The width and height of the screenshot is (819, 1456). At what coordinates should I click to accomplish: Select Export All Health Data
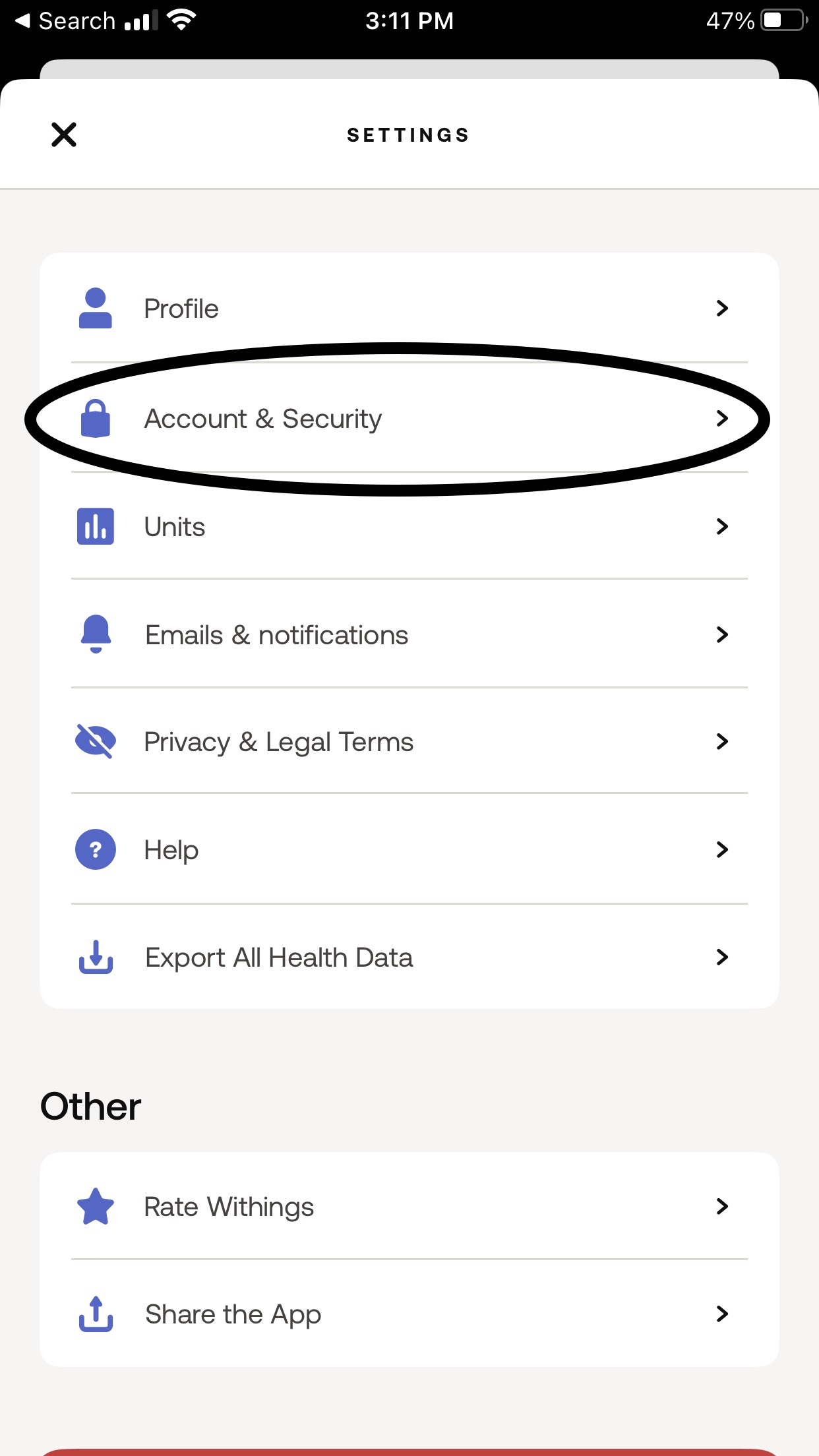(409, 957)
